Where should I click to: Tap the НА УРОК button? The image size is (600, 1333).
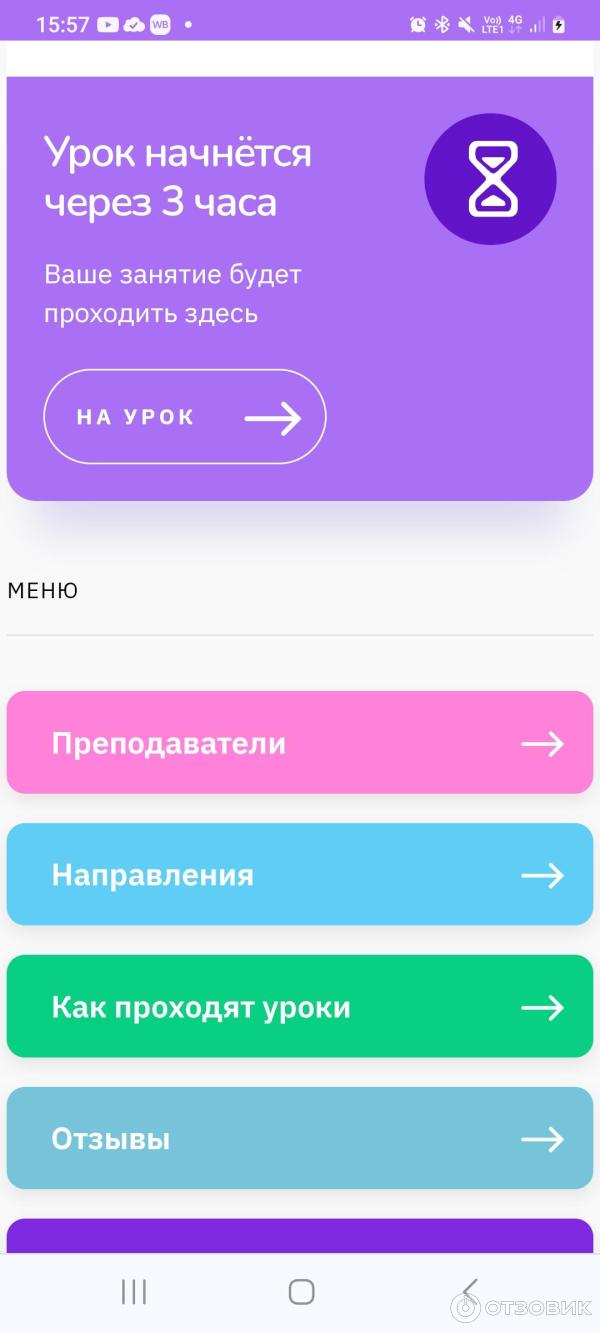coord(185,417)
